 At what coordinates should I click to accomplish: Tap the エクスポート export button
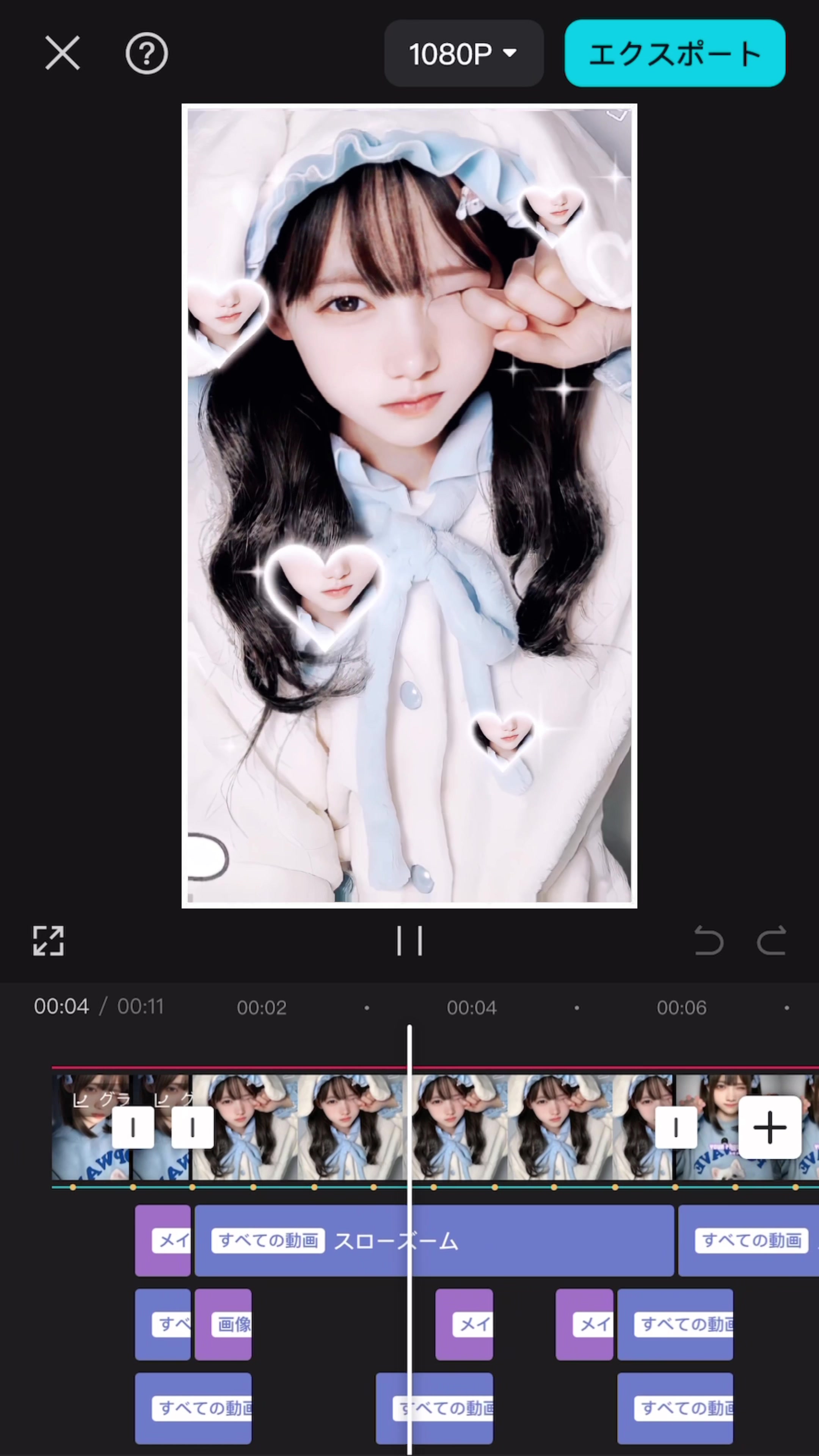(674, 53)
